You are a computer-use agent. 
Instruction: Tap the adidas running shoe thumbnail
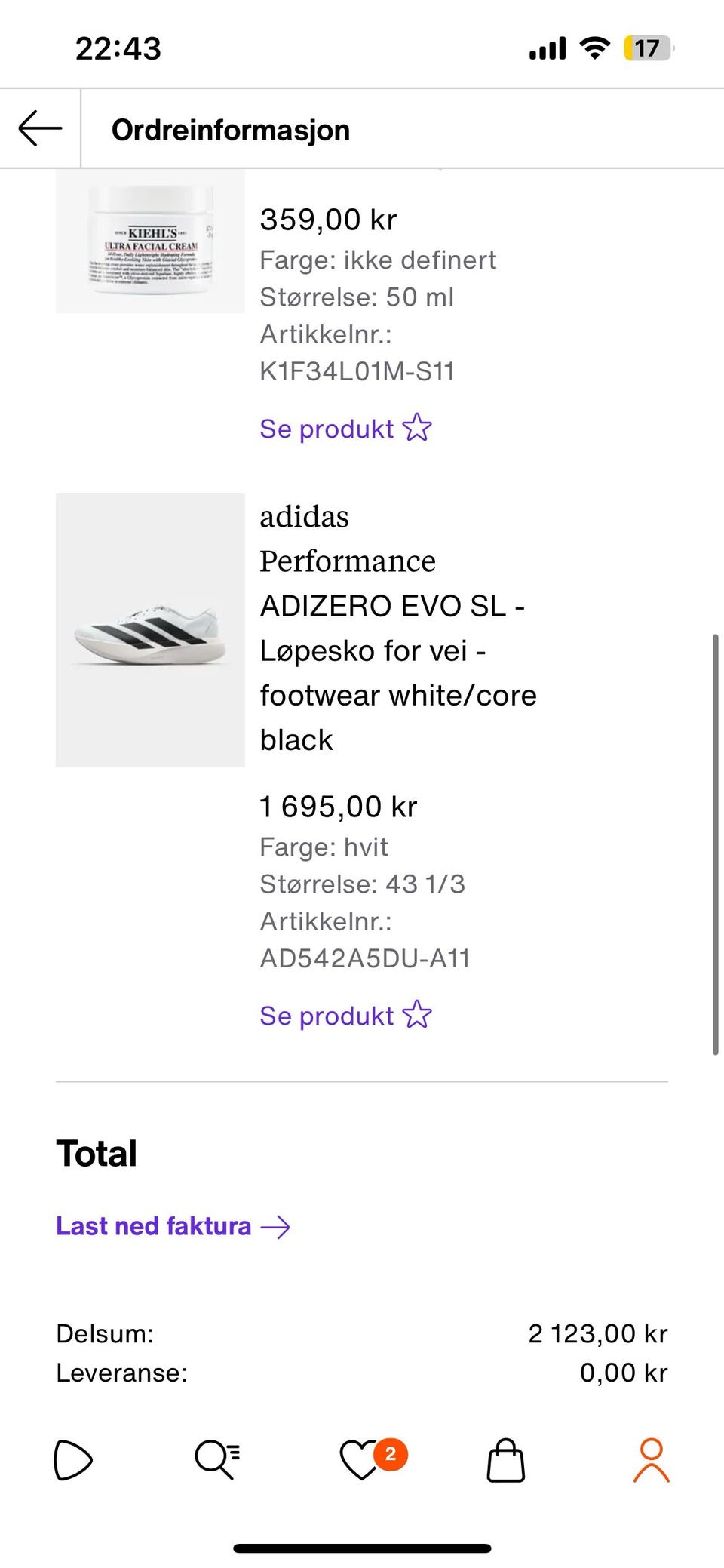tap(150, 630)
